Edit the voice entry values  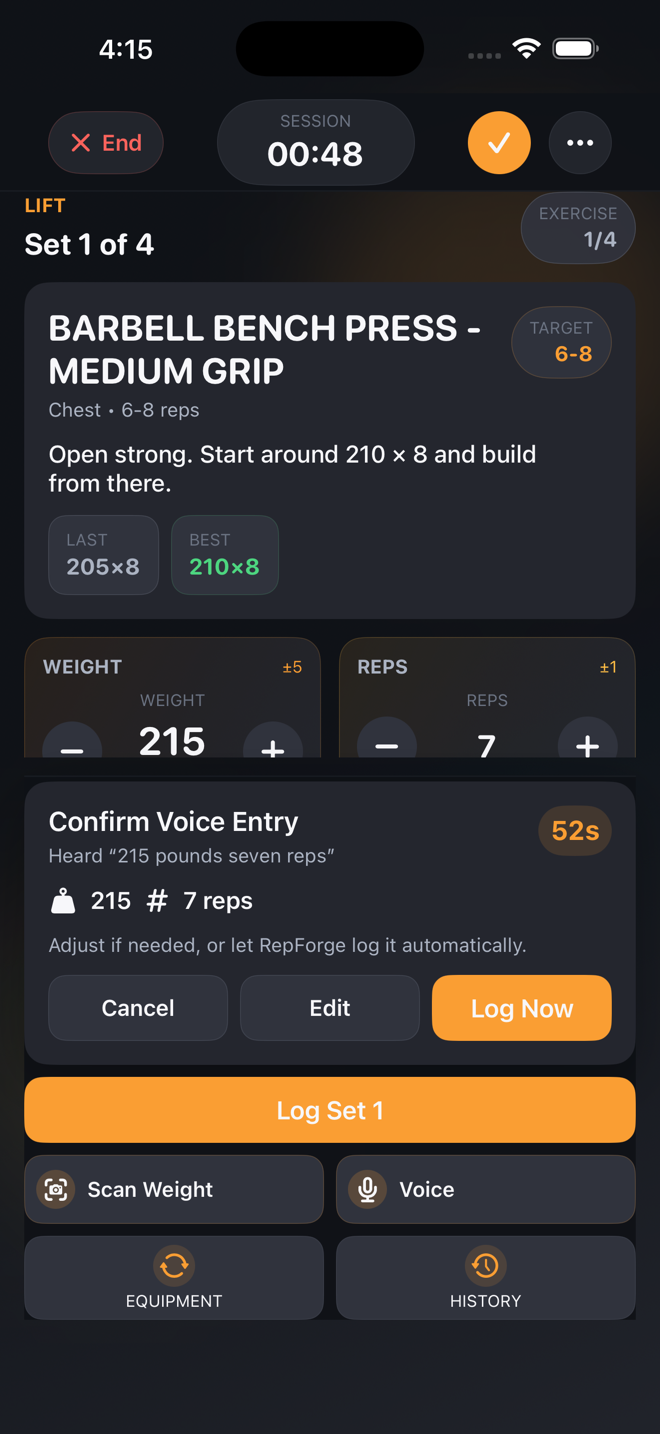pyautogui.click(x=330, y=1008)
